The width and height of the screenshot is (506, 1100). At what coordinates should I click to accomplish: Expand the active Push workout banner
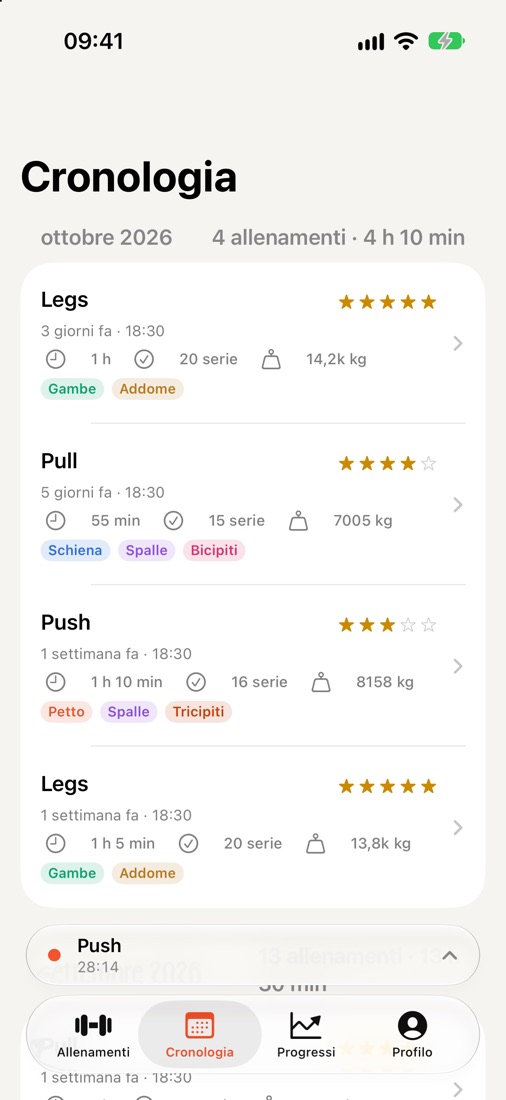[x=253, y=955]
